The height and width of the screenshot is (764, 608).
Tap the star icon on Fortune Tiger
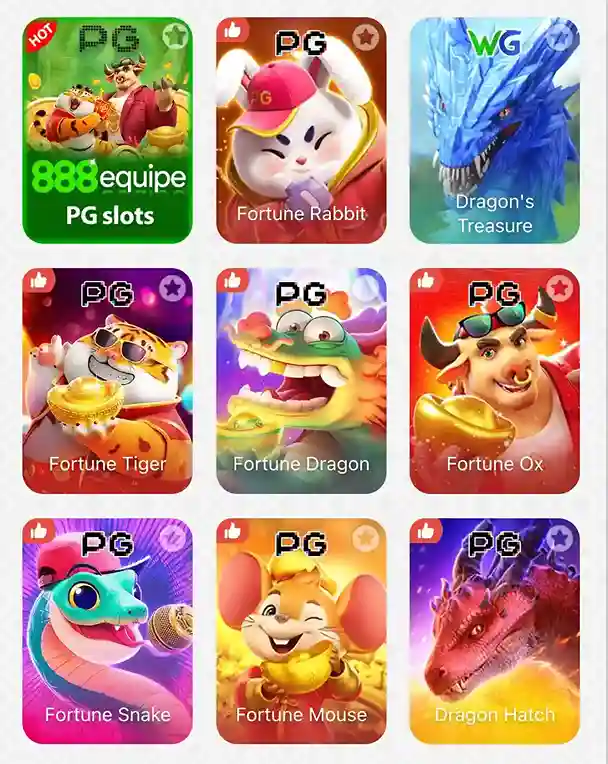[x=173, y=288]
